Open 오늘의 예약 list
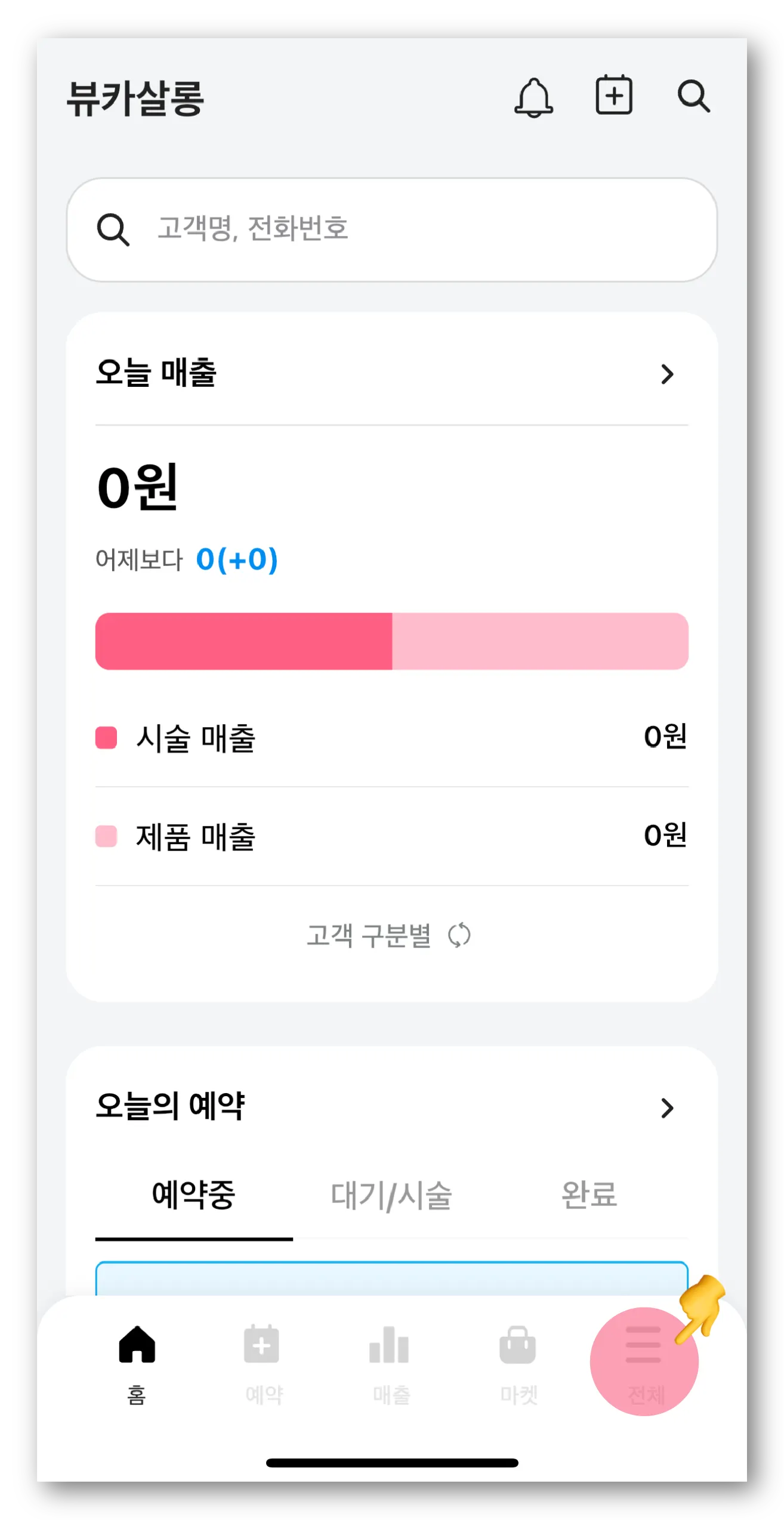Viewport: 784px width, 1520px height. pyautogui.click(x=667, y=1108)
